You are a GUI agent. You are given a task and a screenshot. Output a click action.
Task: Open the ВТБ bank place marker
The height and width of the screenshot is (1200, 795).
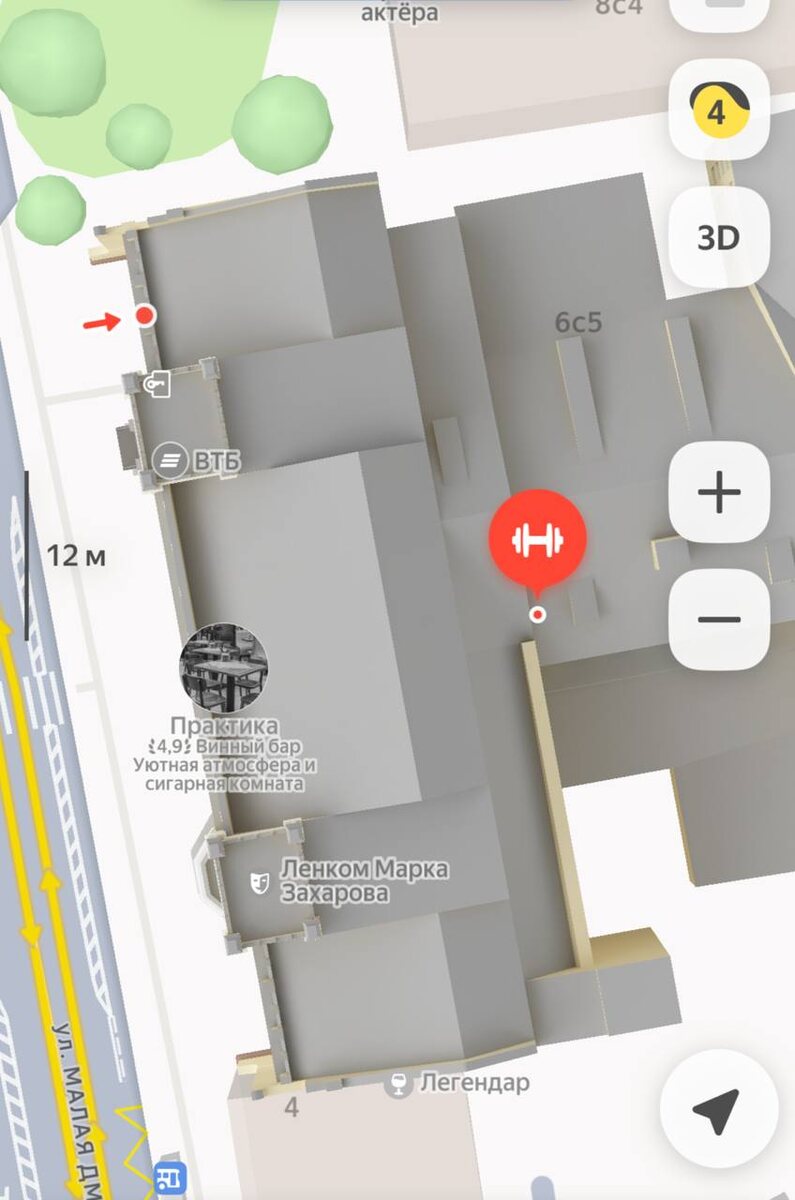pos(171,459)
